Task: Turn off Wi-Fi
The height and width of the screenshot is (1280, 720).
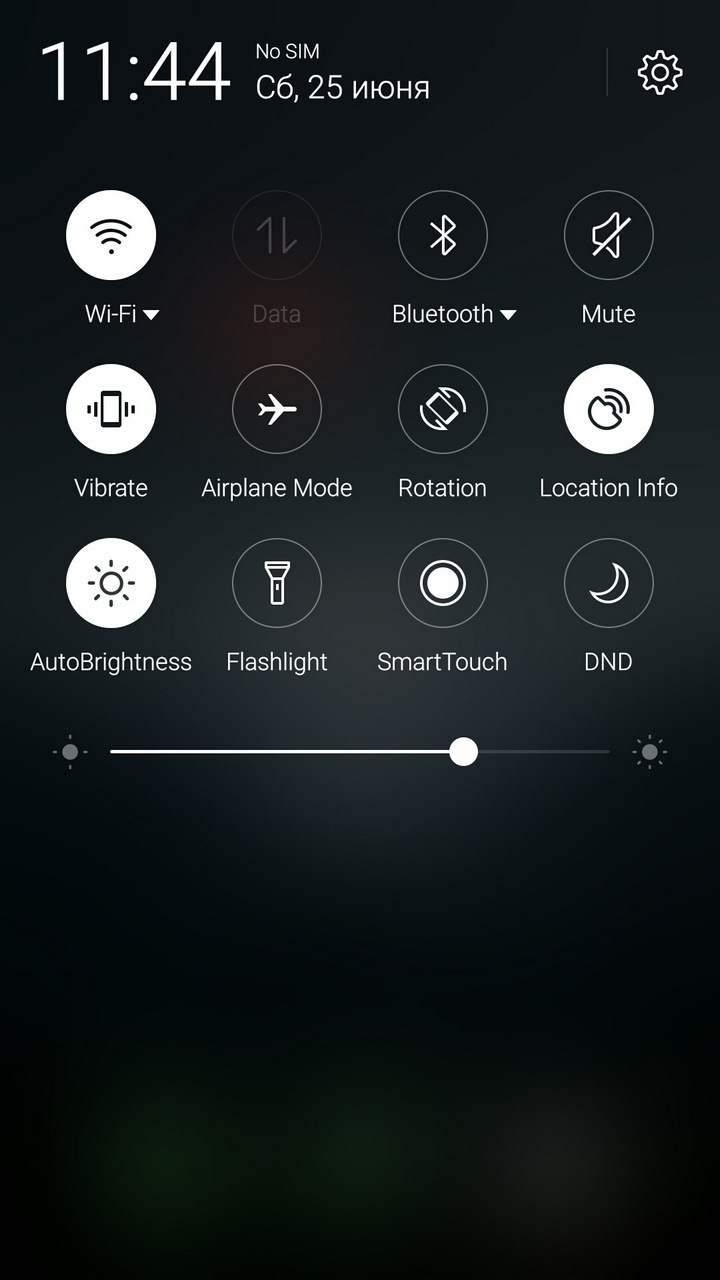Action: 111,235
